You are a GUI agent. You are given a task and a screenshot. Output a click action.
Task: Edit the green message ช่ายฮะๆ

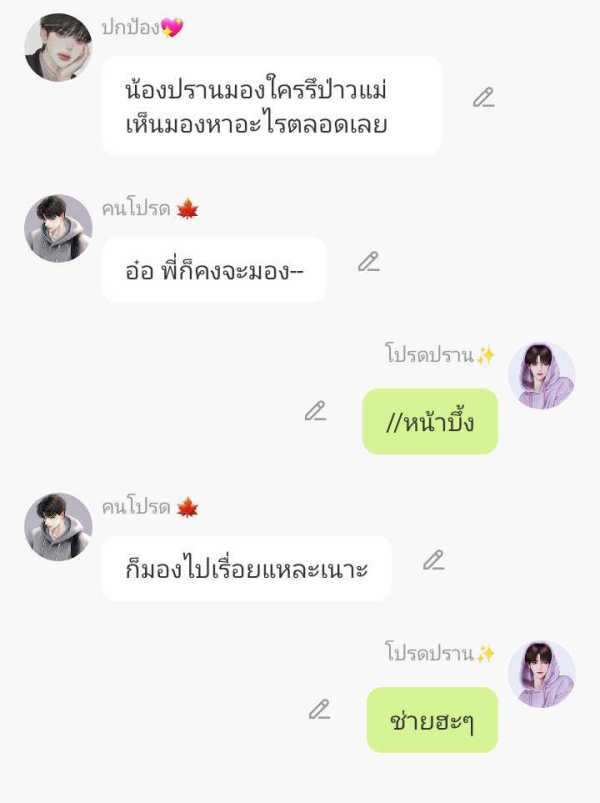click(x=320, y=710)
